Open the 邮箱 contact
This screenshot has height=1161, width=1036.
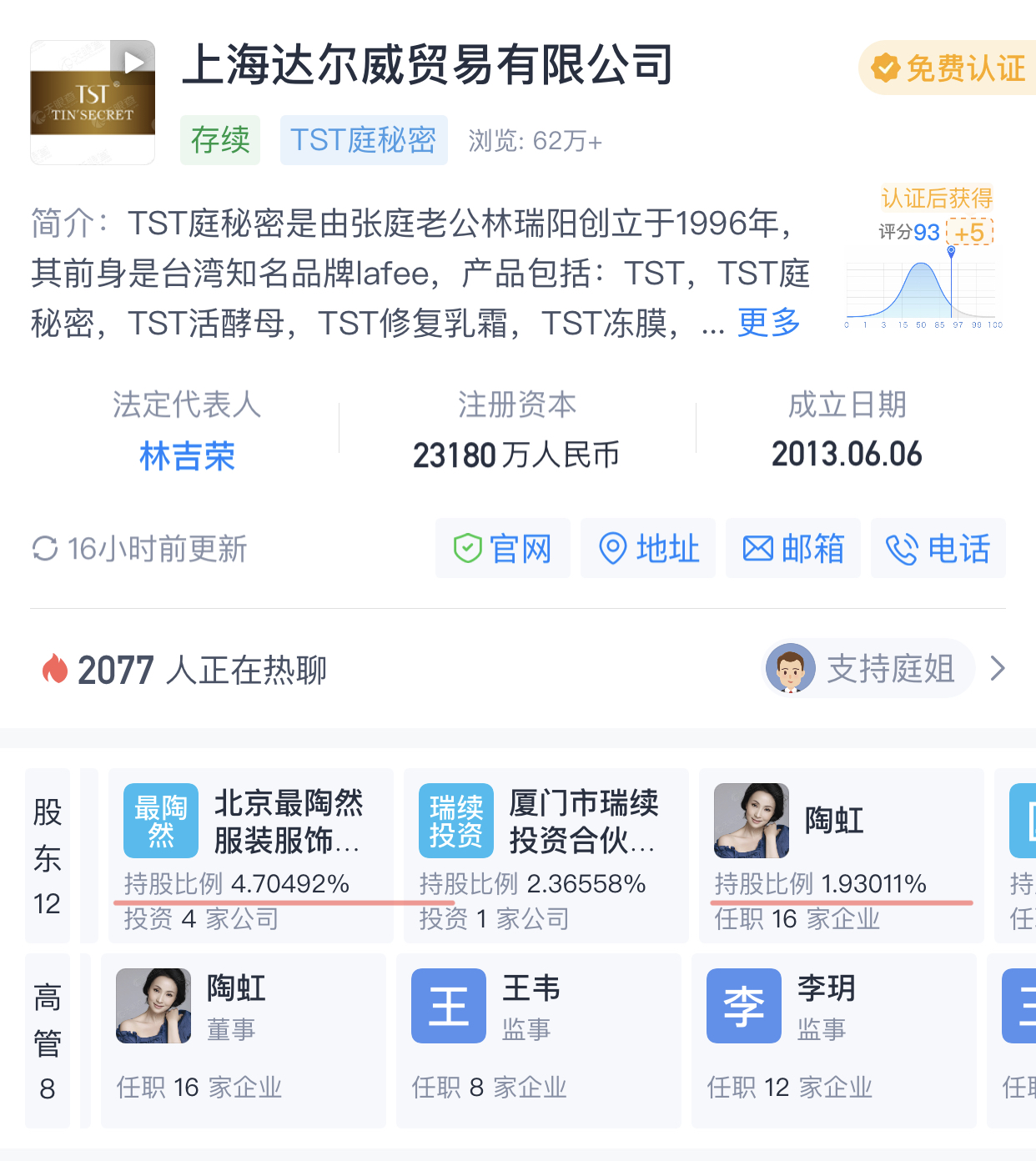[x=792, y=549]
